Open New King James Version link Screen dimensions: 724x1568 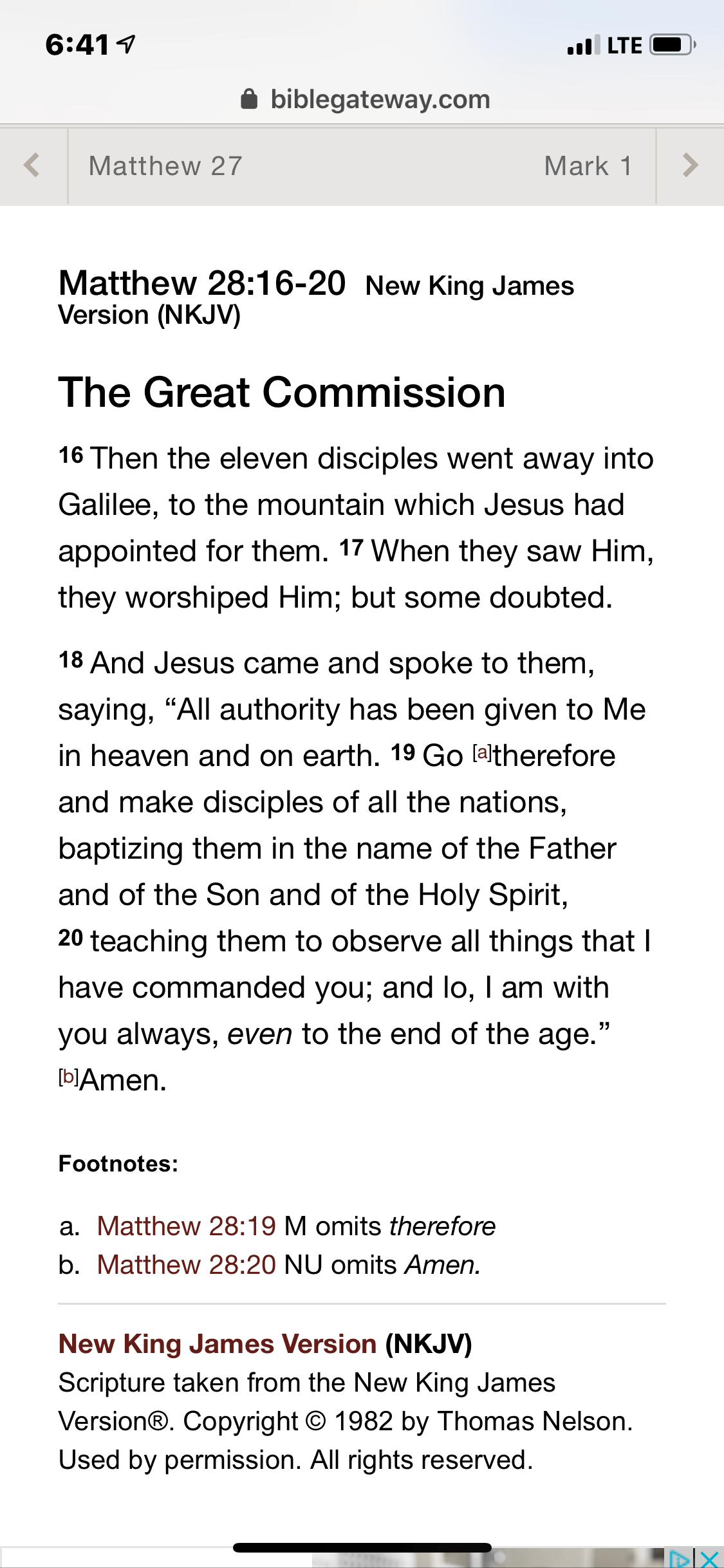(218, 1344)
